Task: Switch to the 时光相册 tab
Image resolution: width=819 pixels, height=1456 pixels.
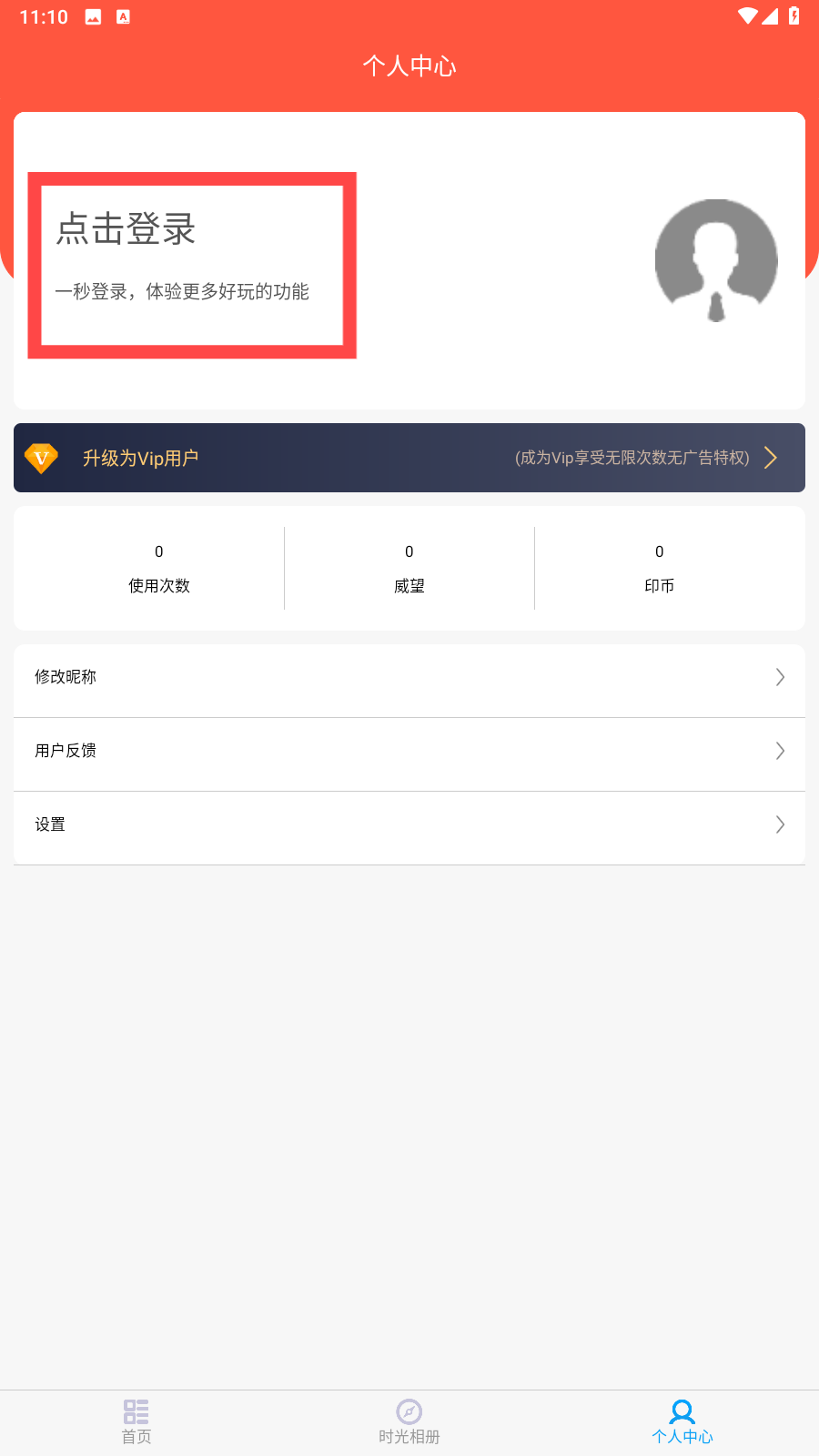Action: coord(409,1422)
